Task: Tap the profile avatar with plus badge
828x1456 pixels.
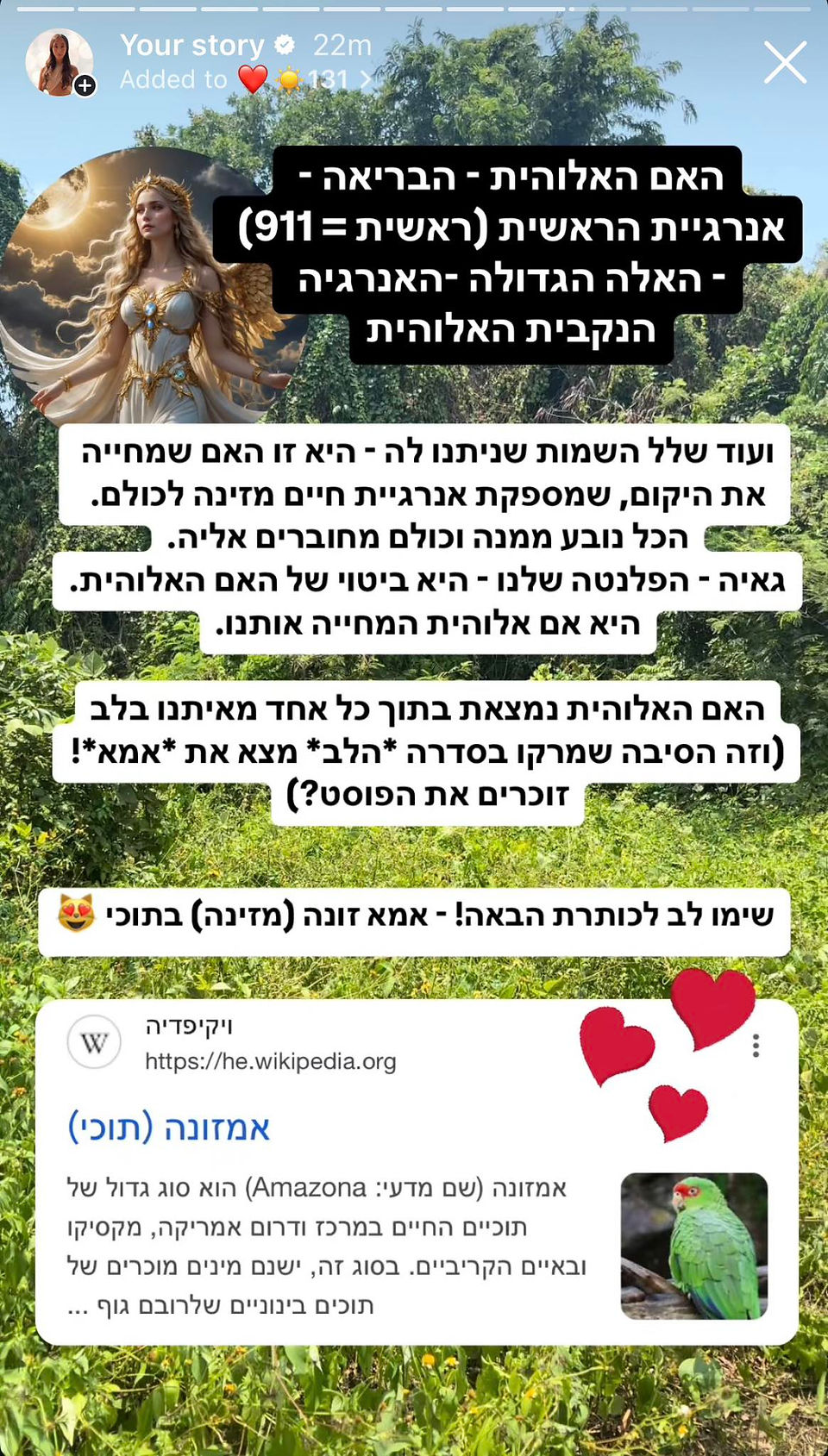Action: 60,63
